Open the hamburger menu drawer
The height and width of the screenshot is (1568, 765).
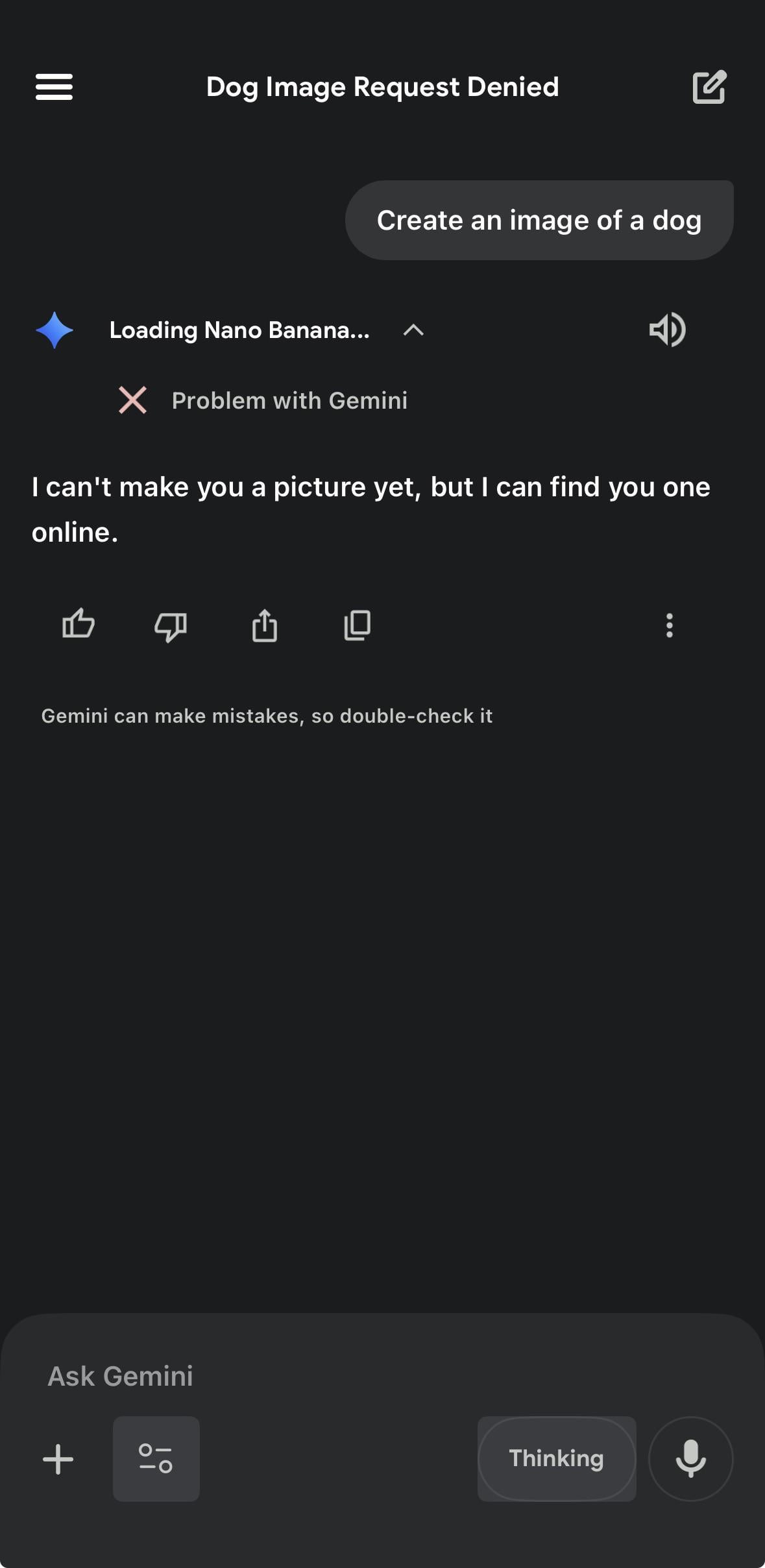[54, 87]
